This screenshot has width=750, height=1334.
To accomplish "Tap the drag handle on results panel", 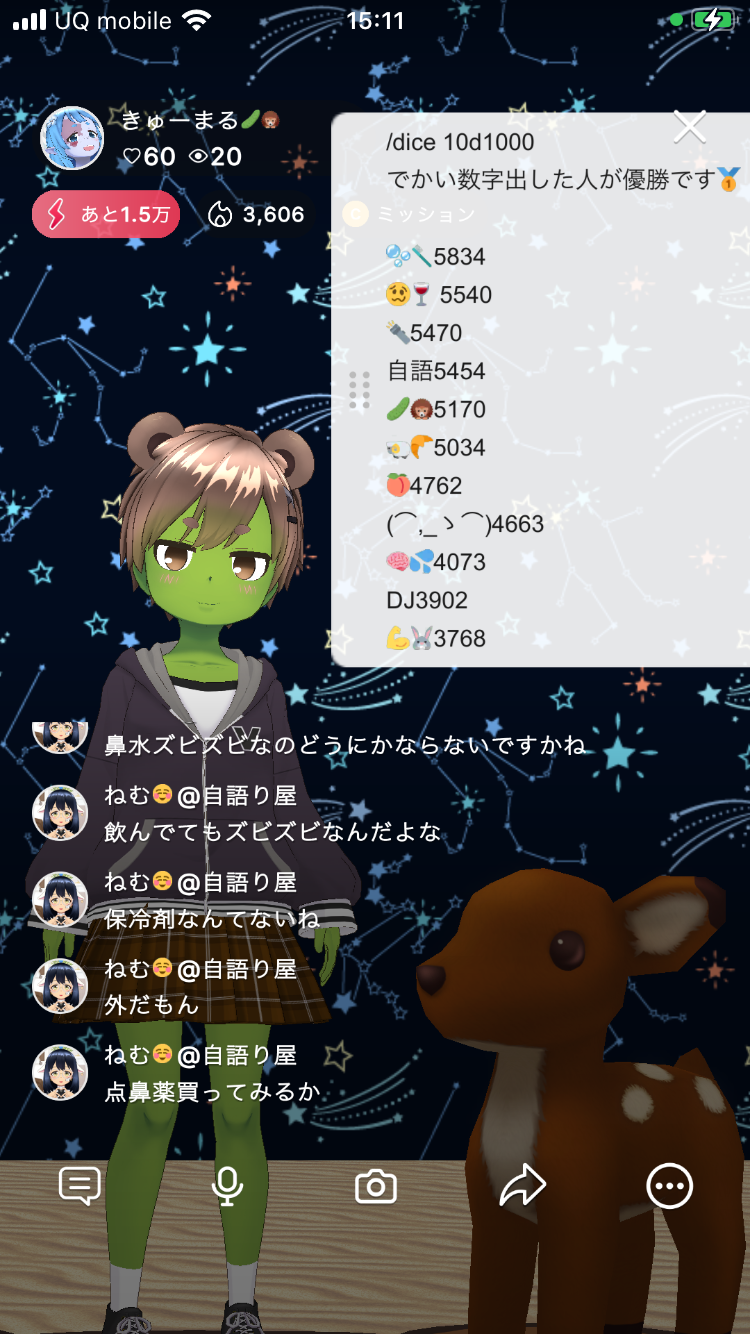I will point(360,390).
